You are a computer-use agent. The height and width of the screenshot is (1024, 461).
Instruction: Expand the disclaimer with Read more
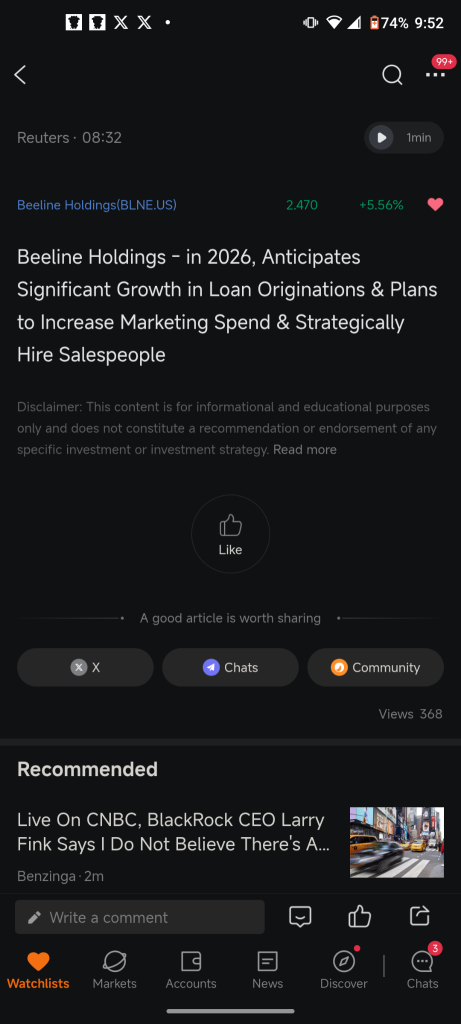click(x=305, y=449)
